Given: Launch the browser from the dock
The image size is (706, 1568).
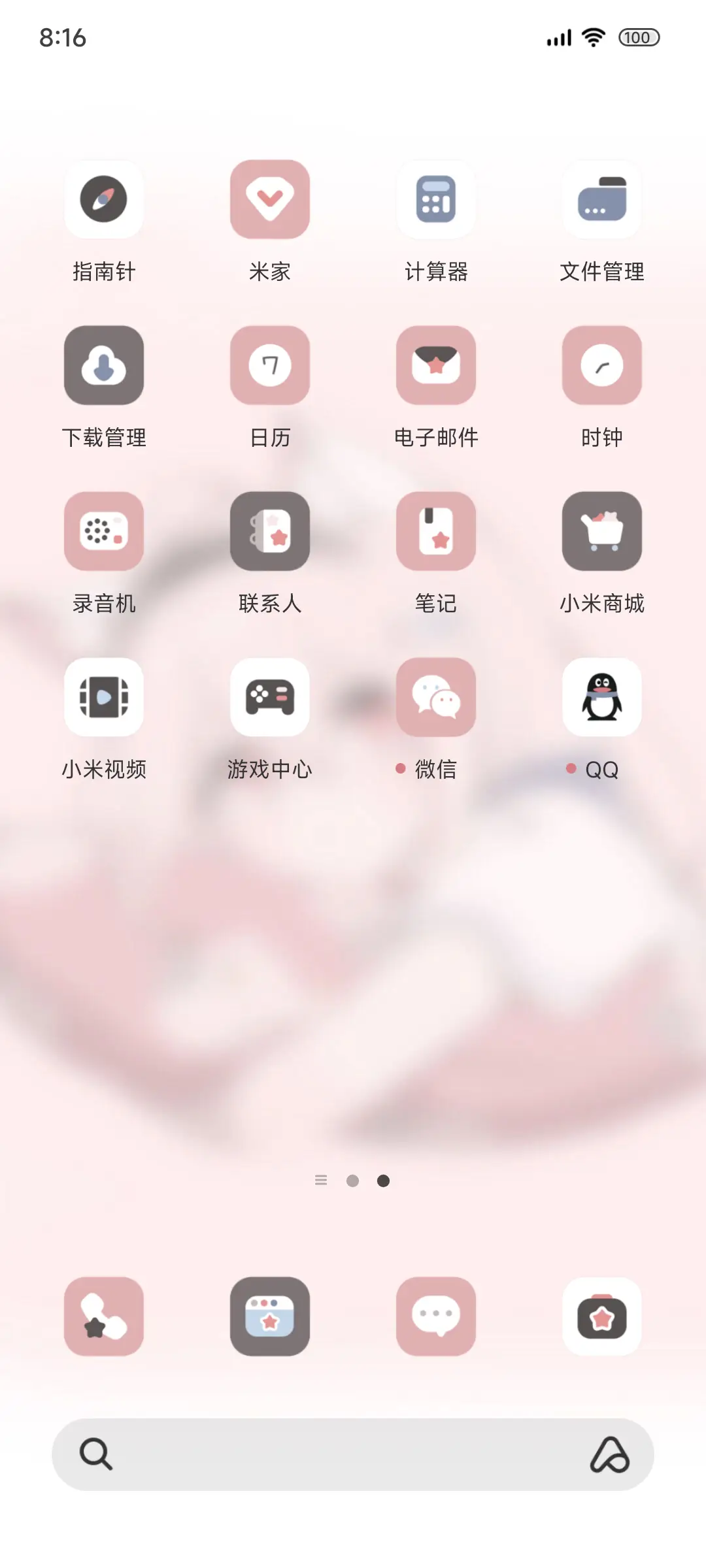Looking at the screenshot, I should [270, 1317].
